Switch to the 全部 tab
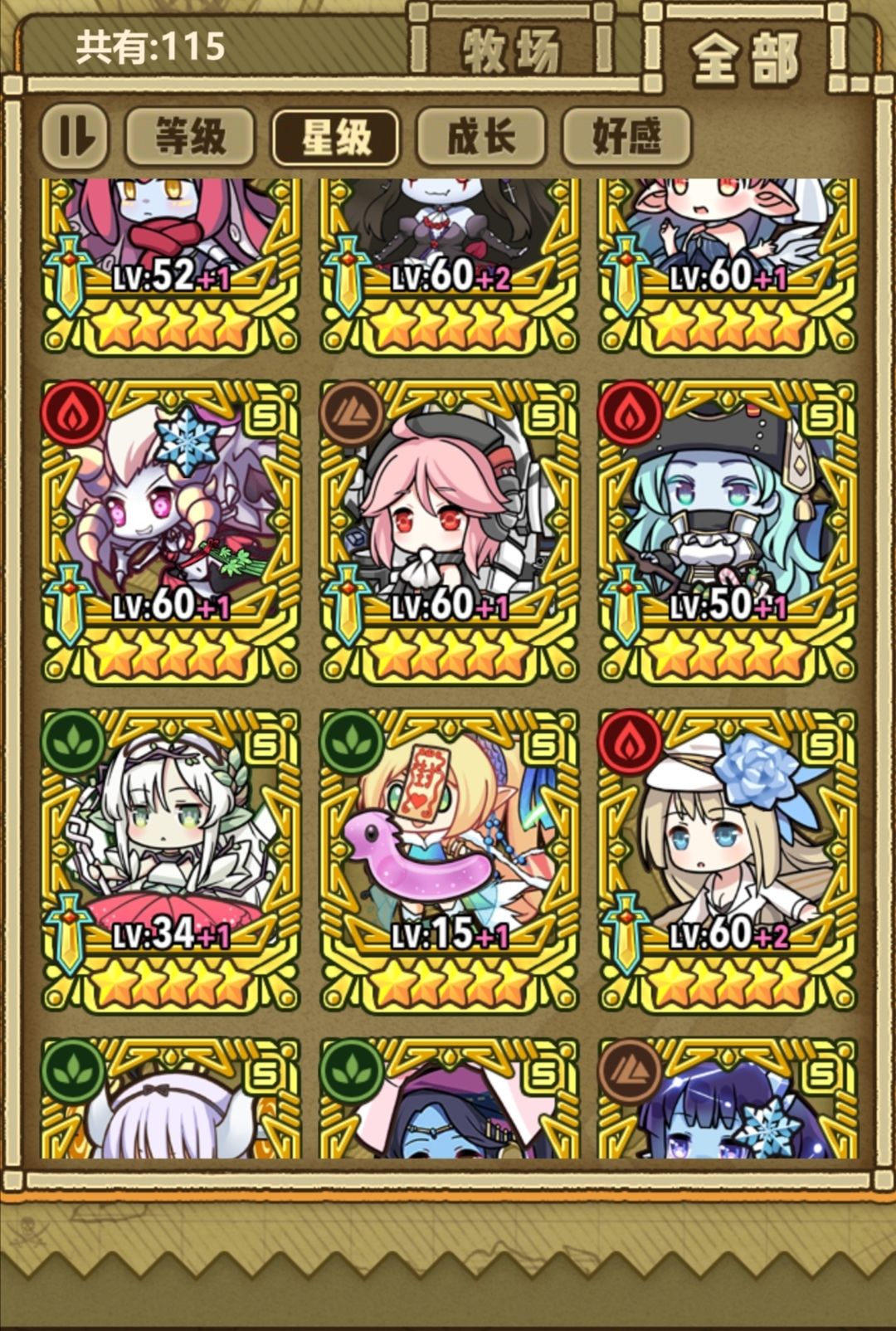The height and width of the screenshot is (1331, 896). click(x=745, y=50)
